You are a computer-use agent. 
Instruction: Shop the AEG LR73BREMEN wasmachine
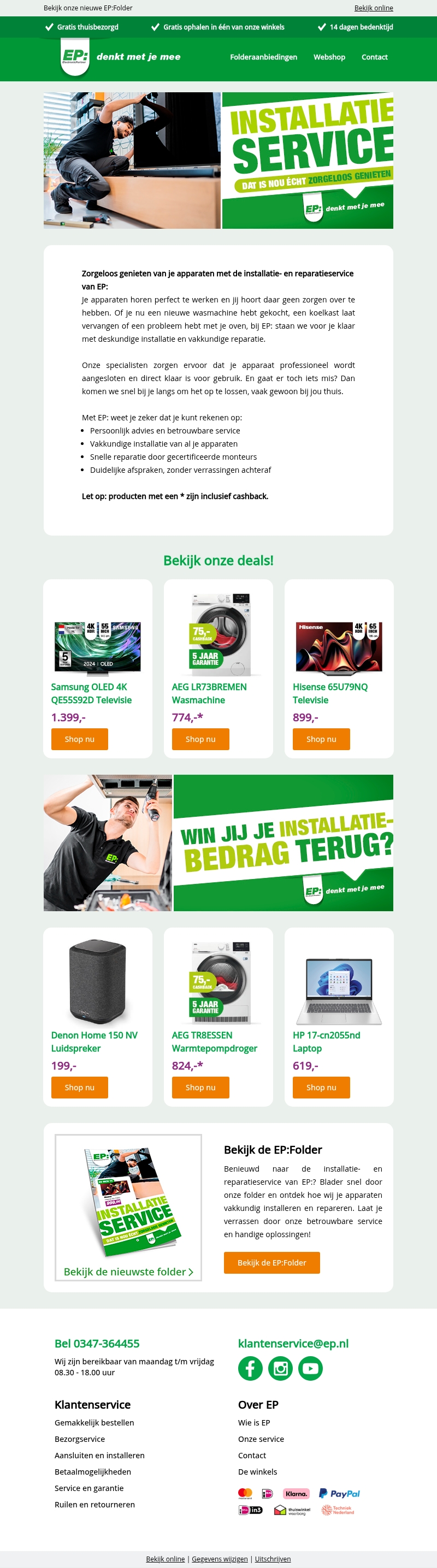click(200, 739)
